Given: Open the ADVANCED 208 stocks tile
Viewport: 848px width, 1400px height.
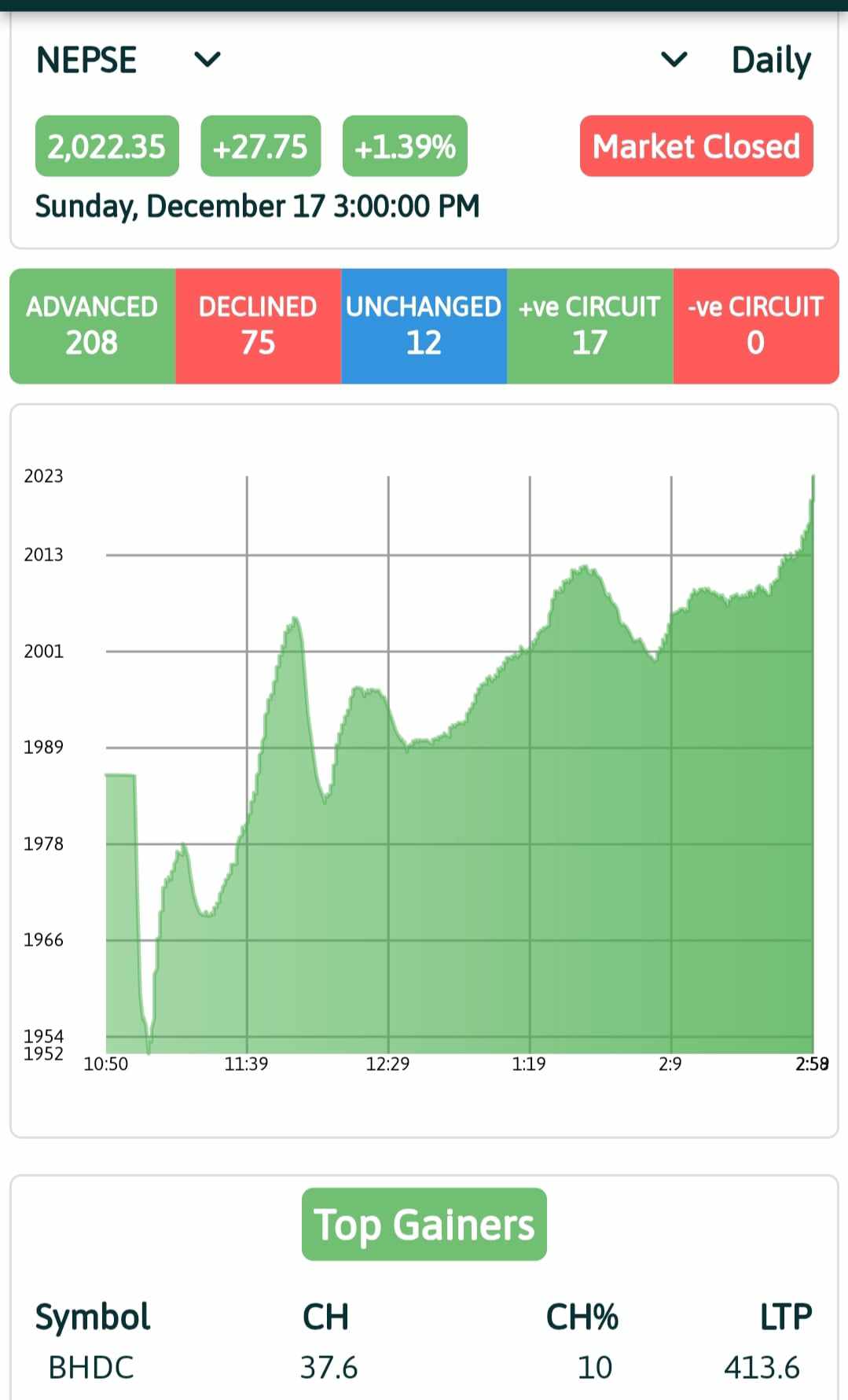Looking at the screenshot, I should coord(92,325).
